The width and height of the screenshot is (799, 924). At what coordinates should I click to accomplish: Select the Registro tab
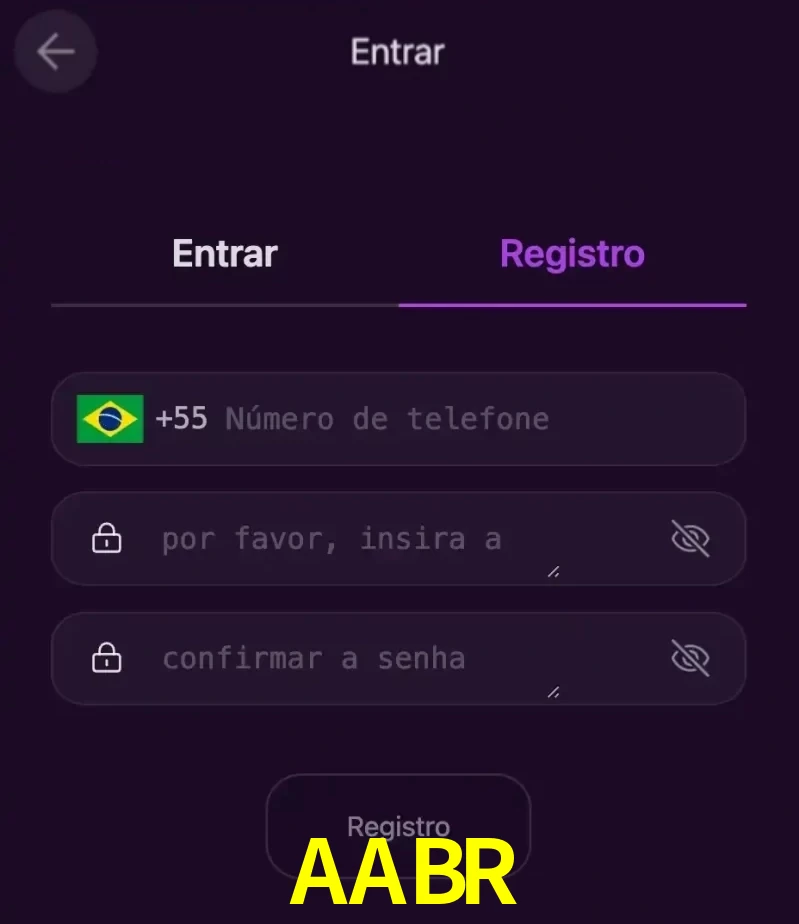coord(572,254)
